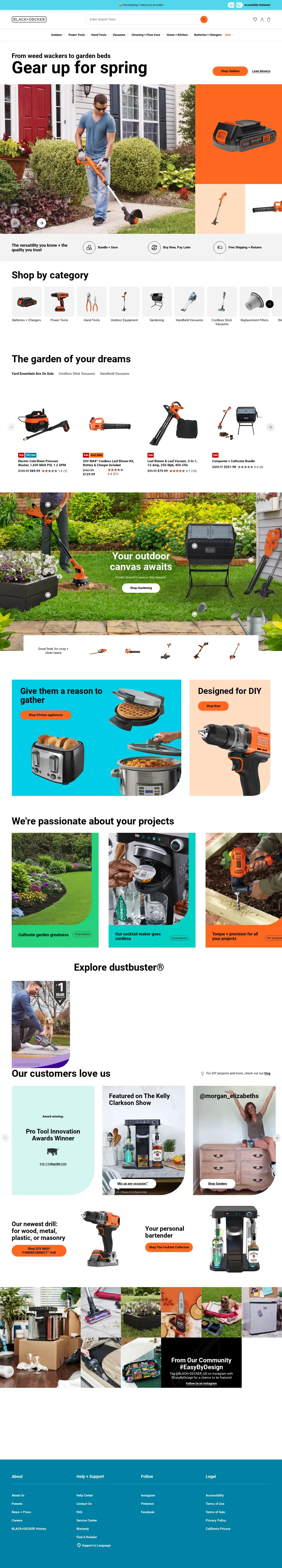
Task: Tap the orange search icon button
Action: click(203, 19)
